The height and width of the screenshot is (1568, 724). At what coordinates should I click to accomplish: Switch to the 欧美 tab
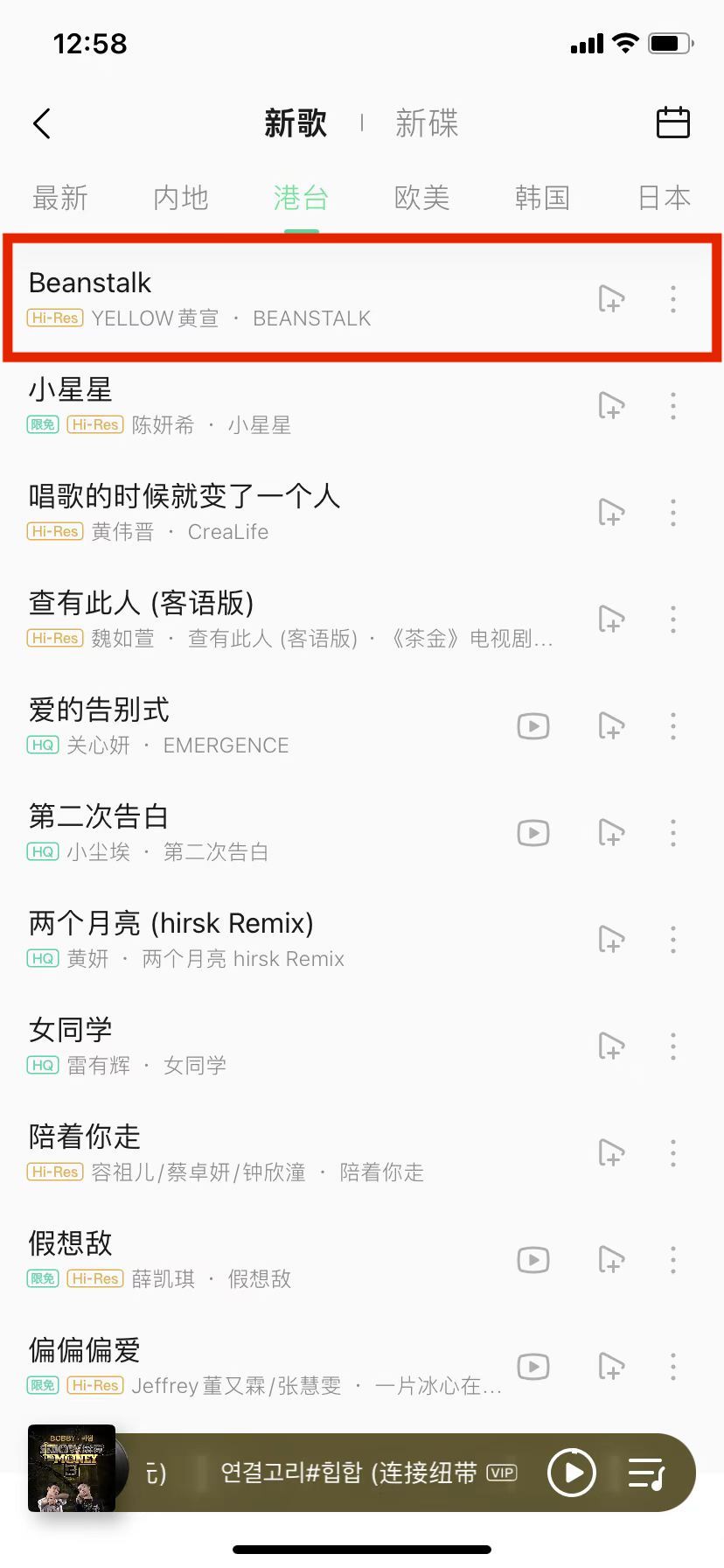[x=421, y=198]
